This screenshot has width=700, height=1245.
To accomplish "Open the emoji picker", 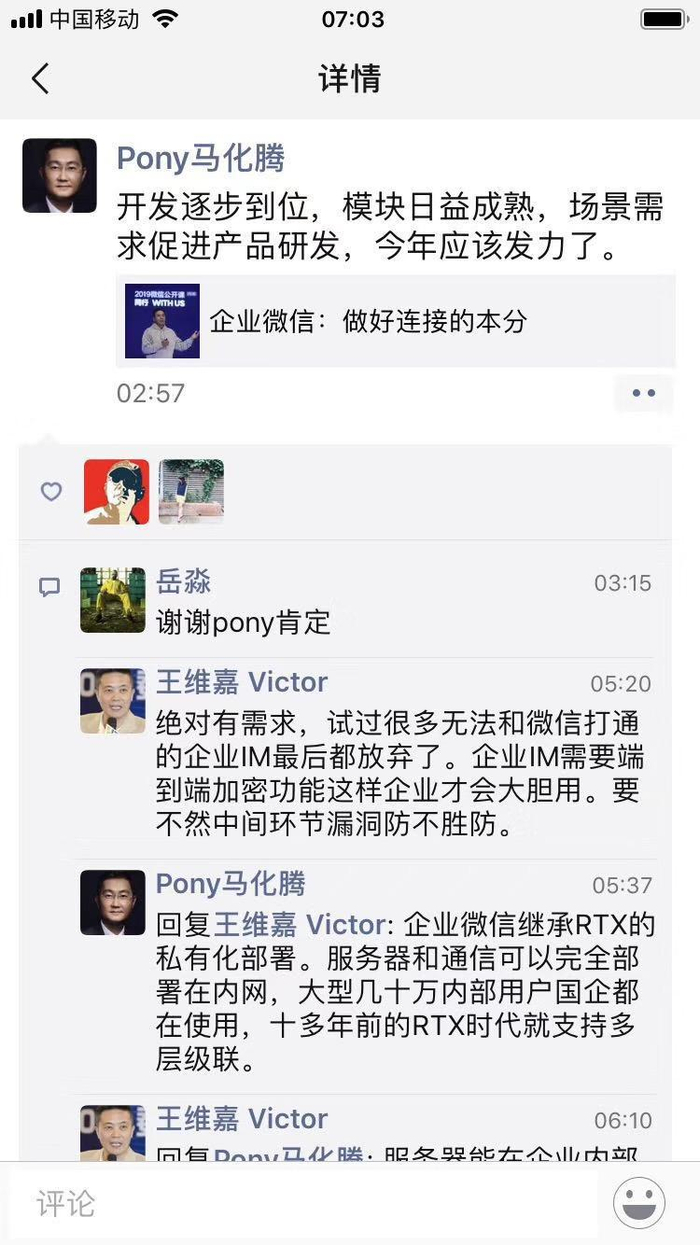I will (x=639, y=1203).
